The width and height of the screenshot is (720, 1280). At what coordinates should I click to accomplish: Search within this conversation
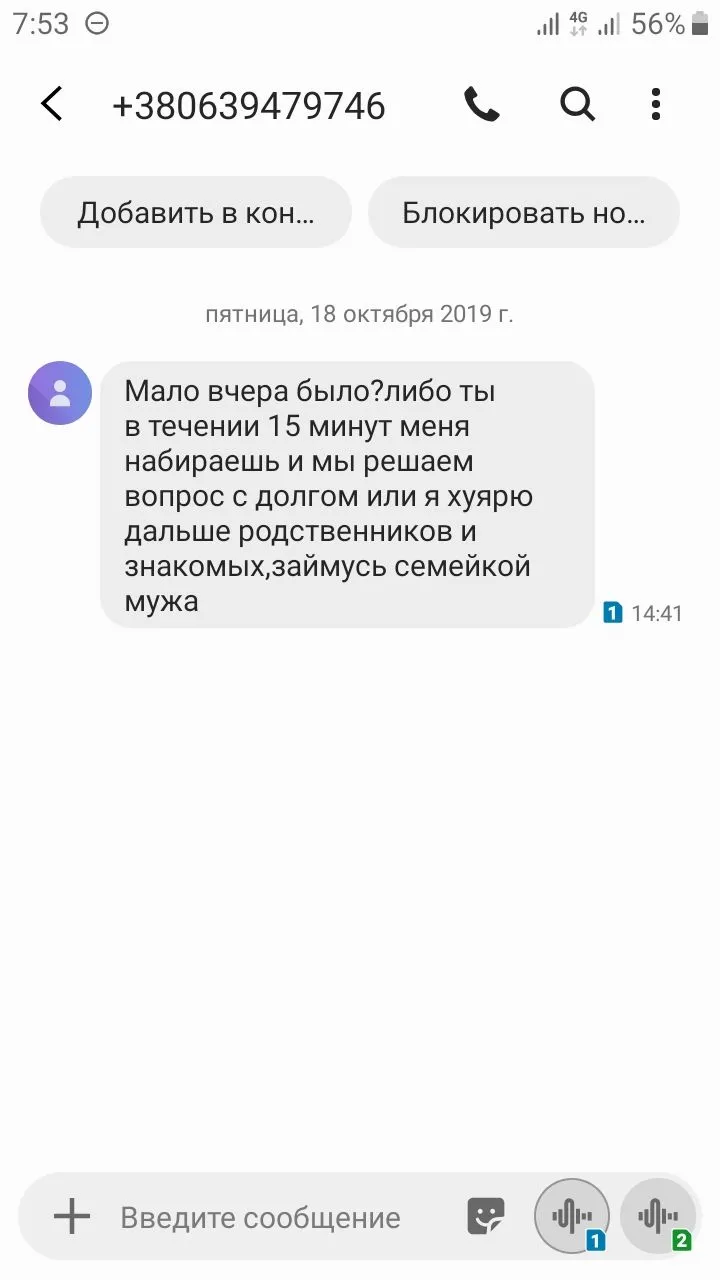[x=577, y=104]
